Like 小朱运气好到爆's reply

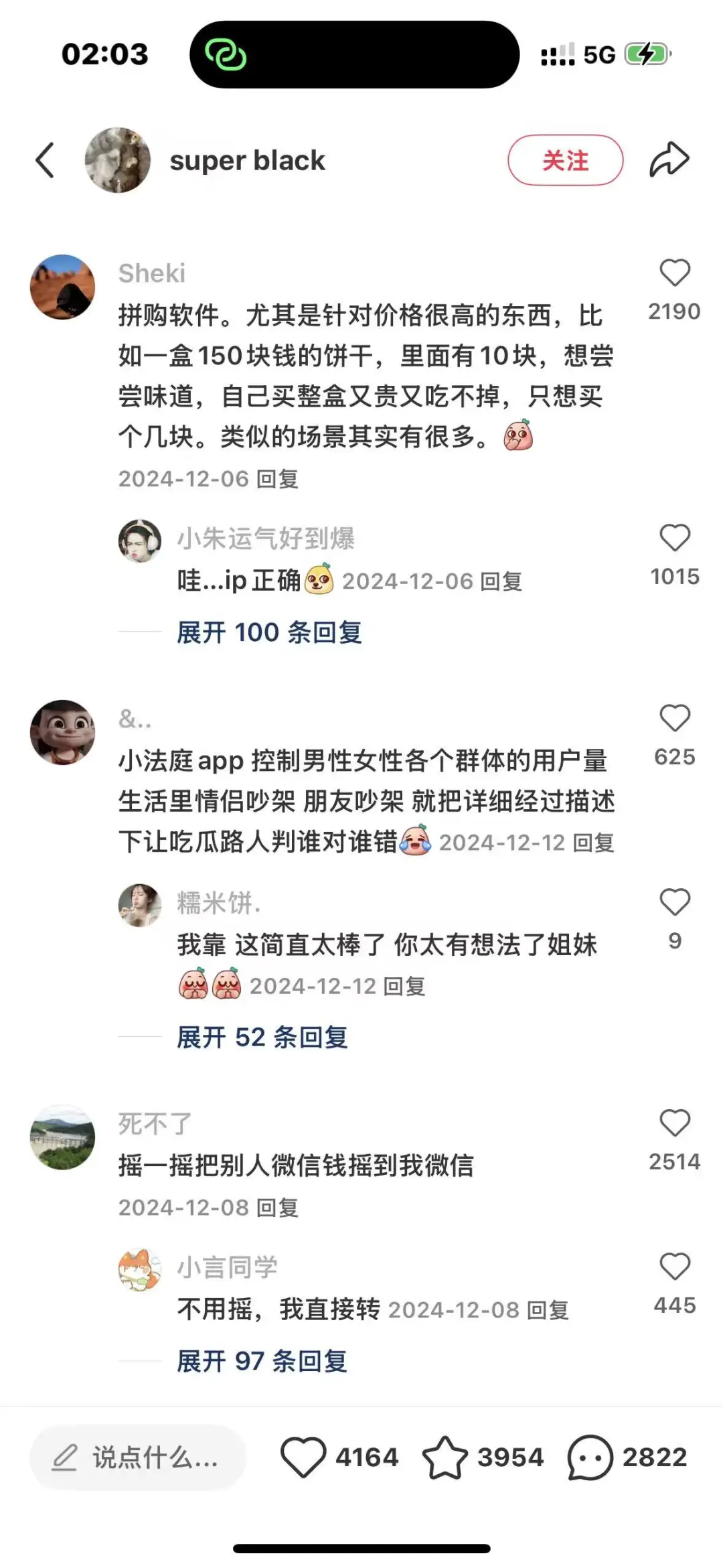tap(674, 538)
